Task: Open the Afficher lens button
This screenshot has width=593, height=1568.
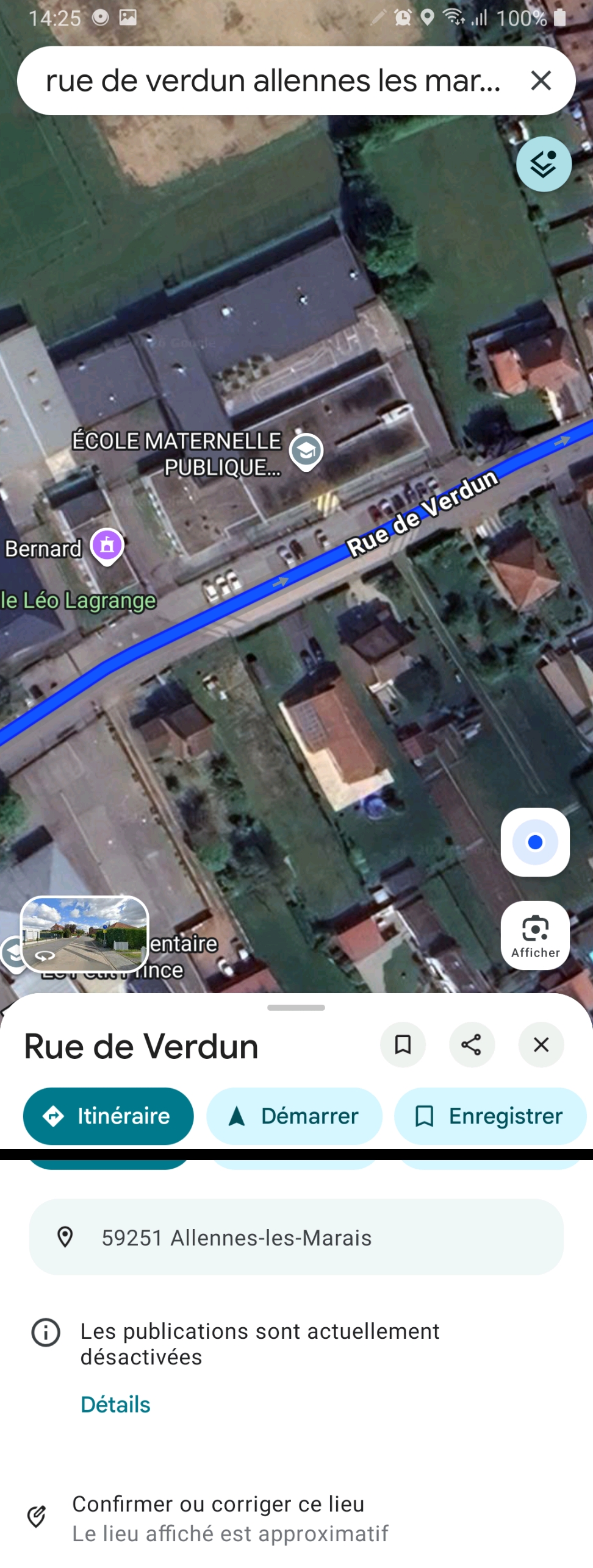Action: pos(534,935)
